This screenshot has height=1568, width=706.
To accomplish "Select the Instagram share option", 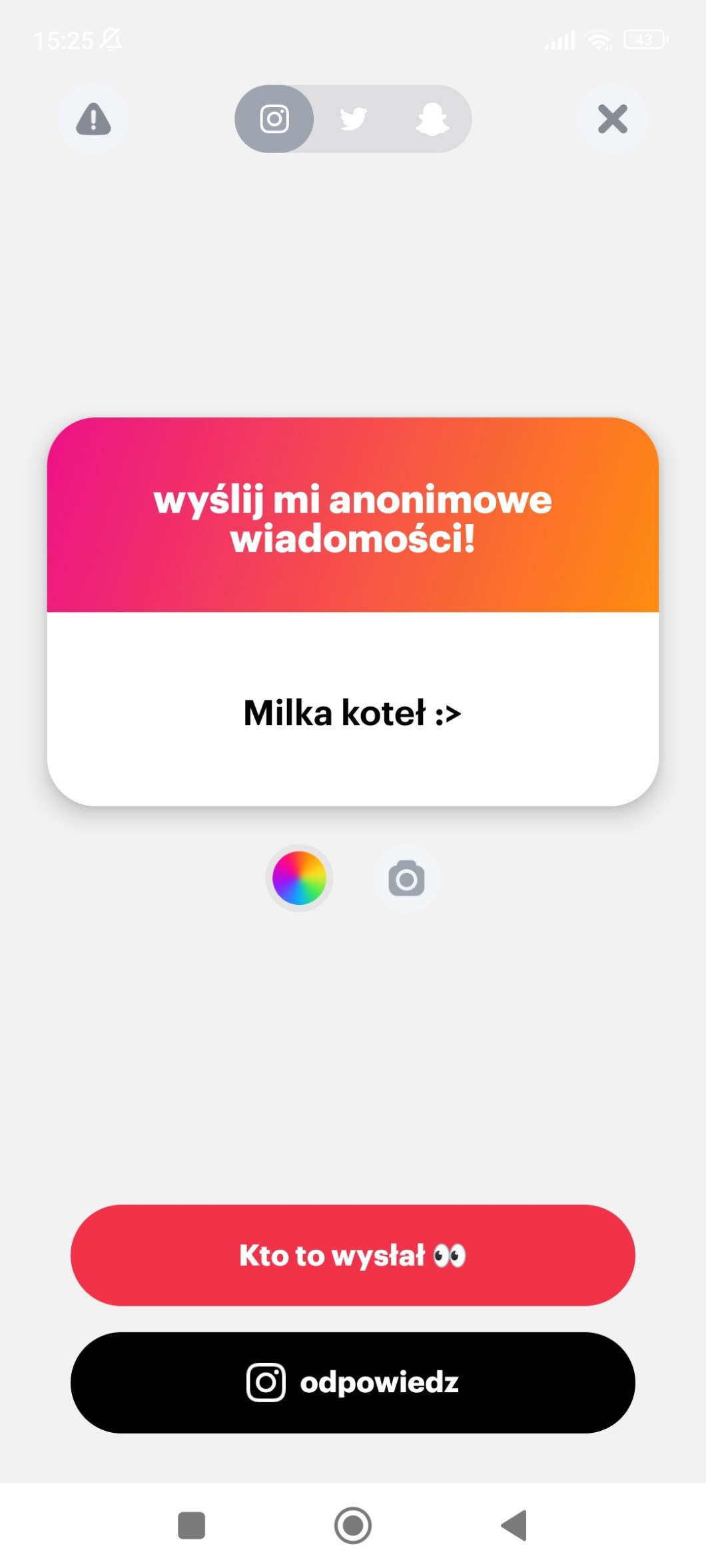I will [x=274, y=119].
